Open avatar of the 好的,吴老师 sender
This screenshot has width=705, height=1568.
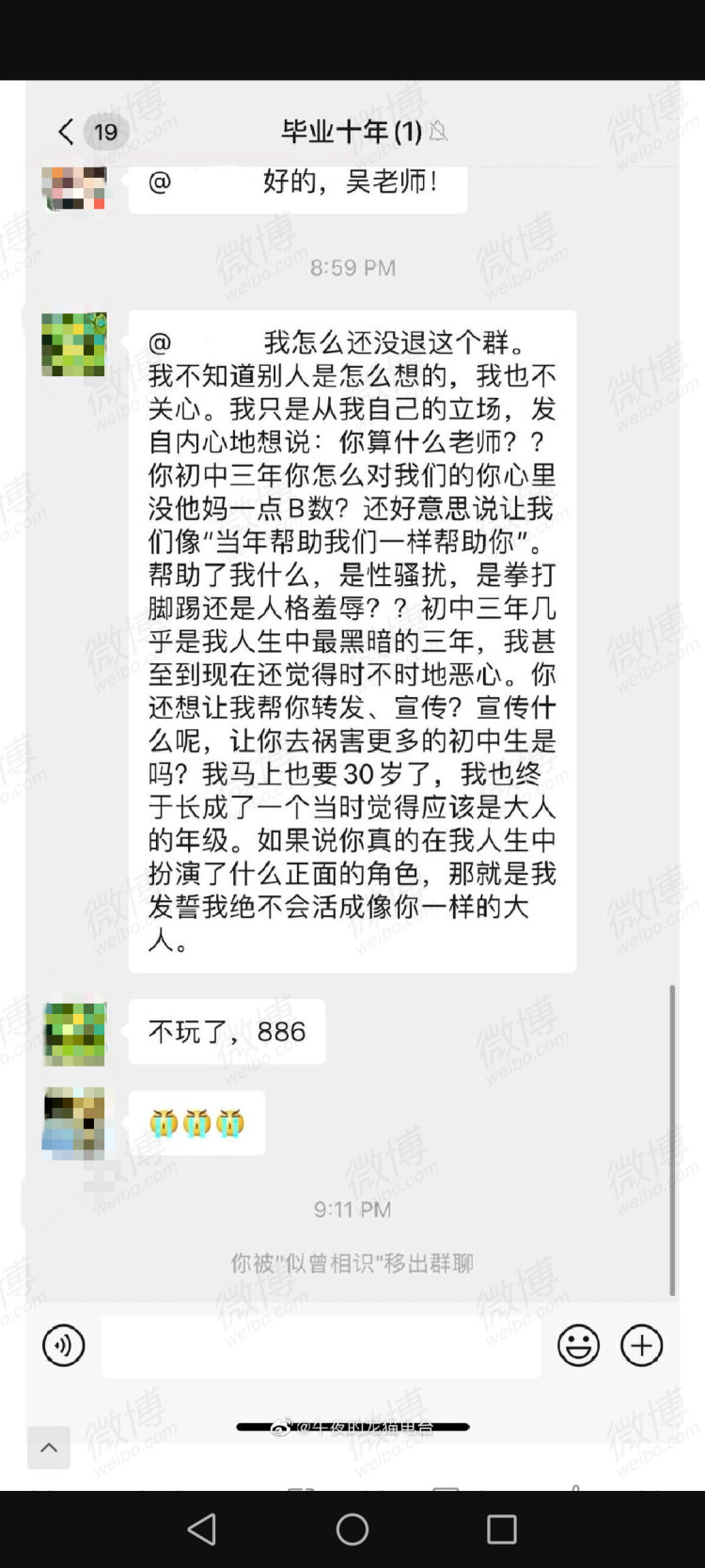pos(74,187)
